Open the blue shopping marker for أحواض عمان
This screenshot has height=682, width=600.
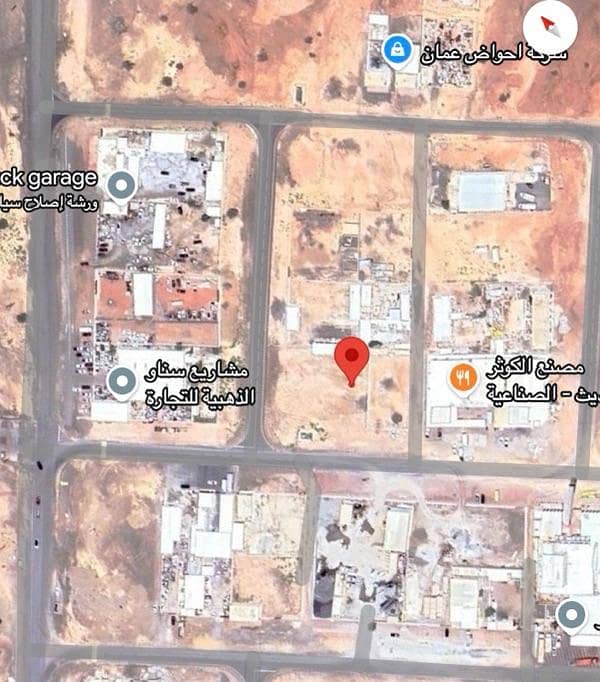pyautogui.click(x=397, y=50)
